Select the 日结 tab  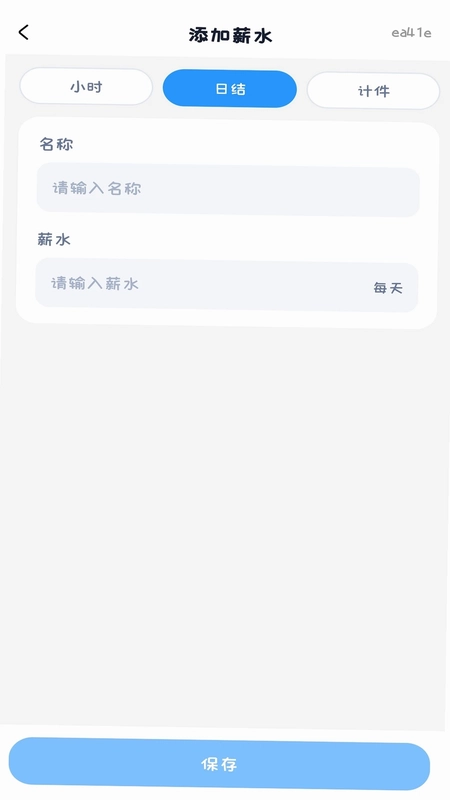[x=230, y=89]
